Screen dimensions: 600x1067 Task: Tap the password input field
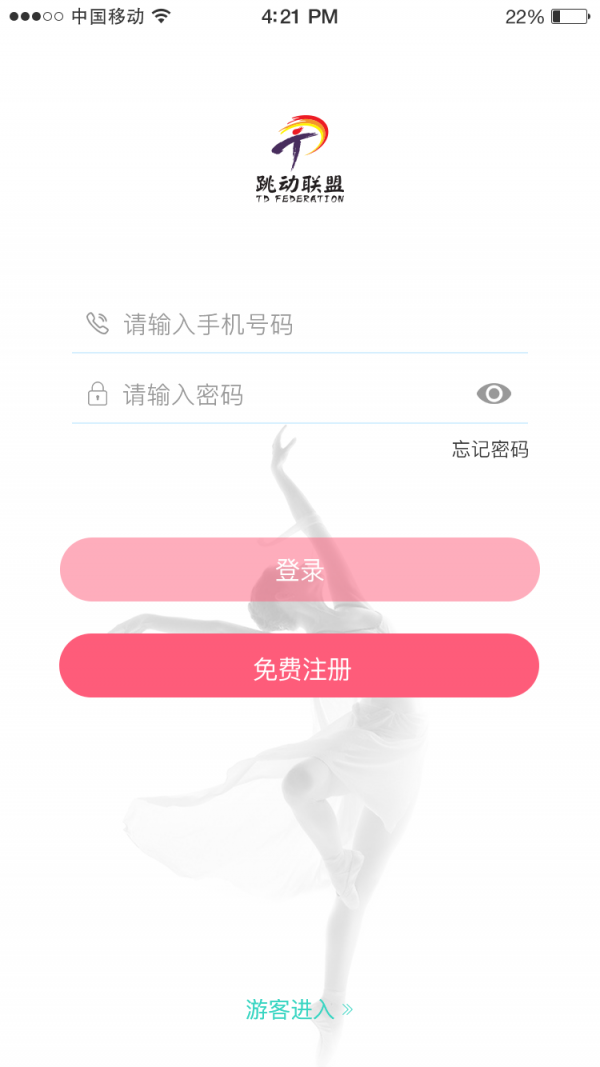click(280, 395)
